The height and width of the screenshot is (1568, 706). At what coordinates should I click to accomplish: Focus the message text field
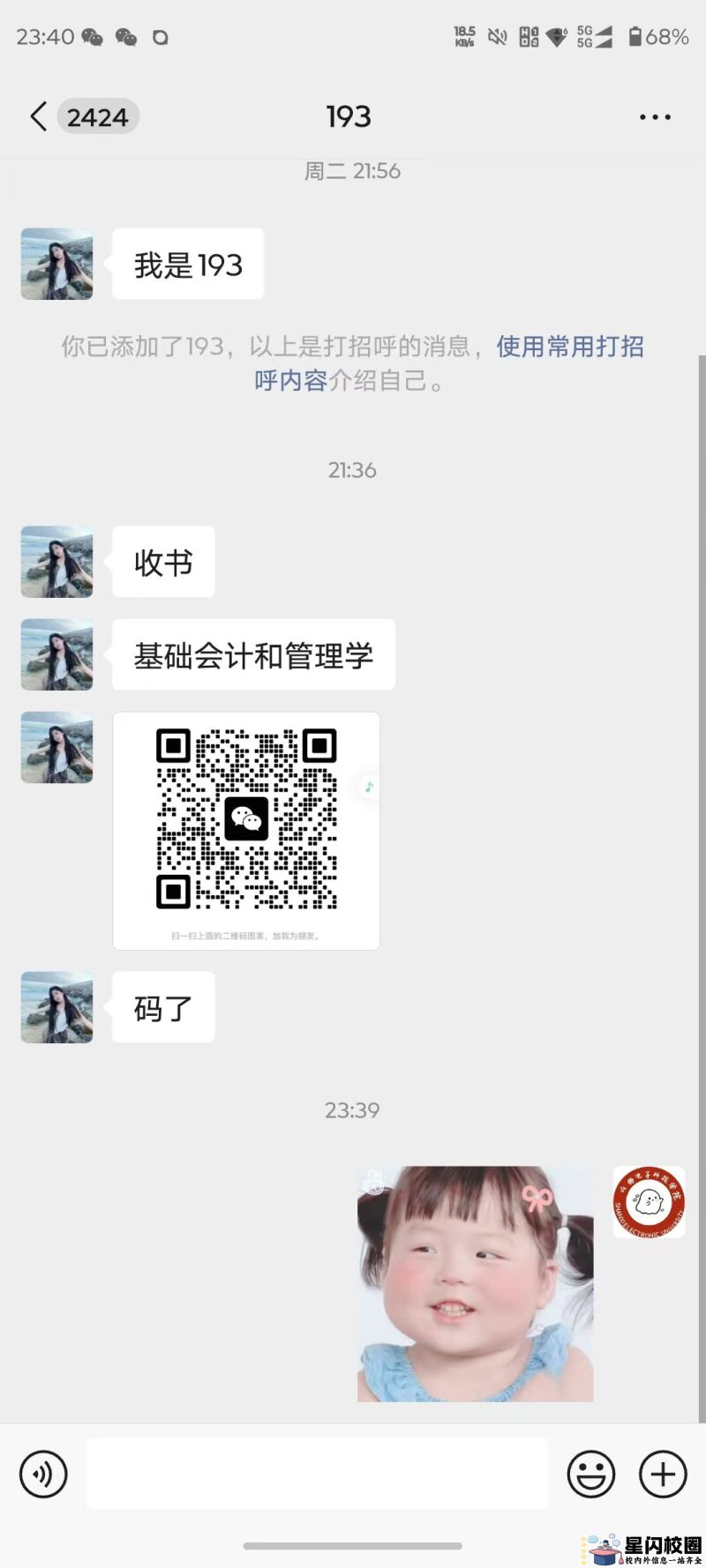(317, 1474)
